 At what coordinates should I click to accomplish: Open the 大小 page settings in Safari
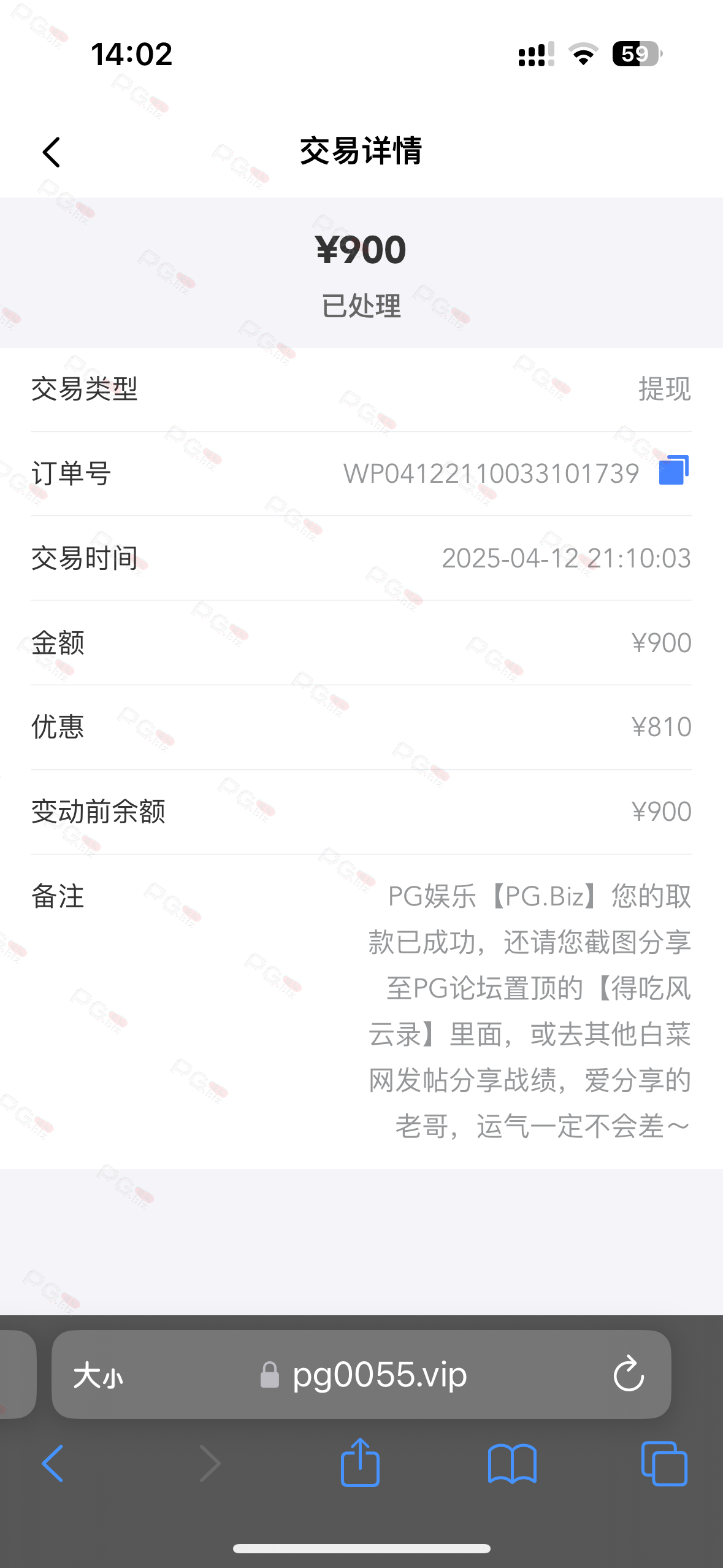[x=98, y=1375]
